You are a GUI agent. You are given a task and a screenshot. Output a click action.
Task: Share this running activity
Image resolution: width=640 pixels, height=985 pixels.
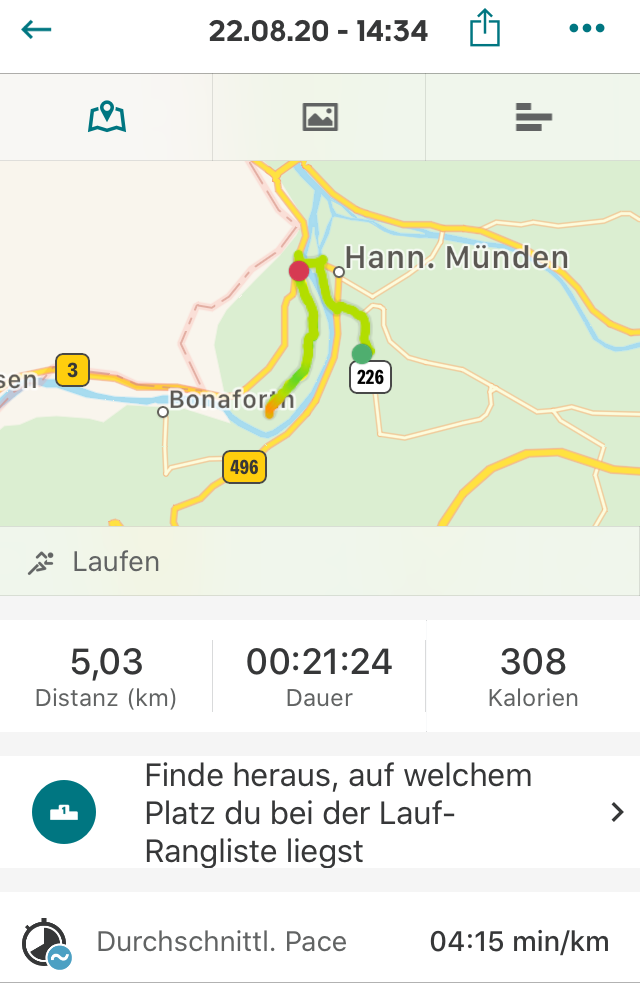484,30
